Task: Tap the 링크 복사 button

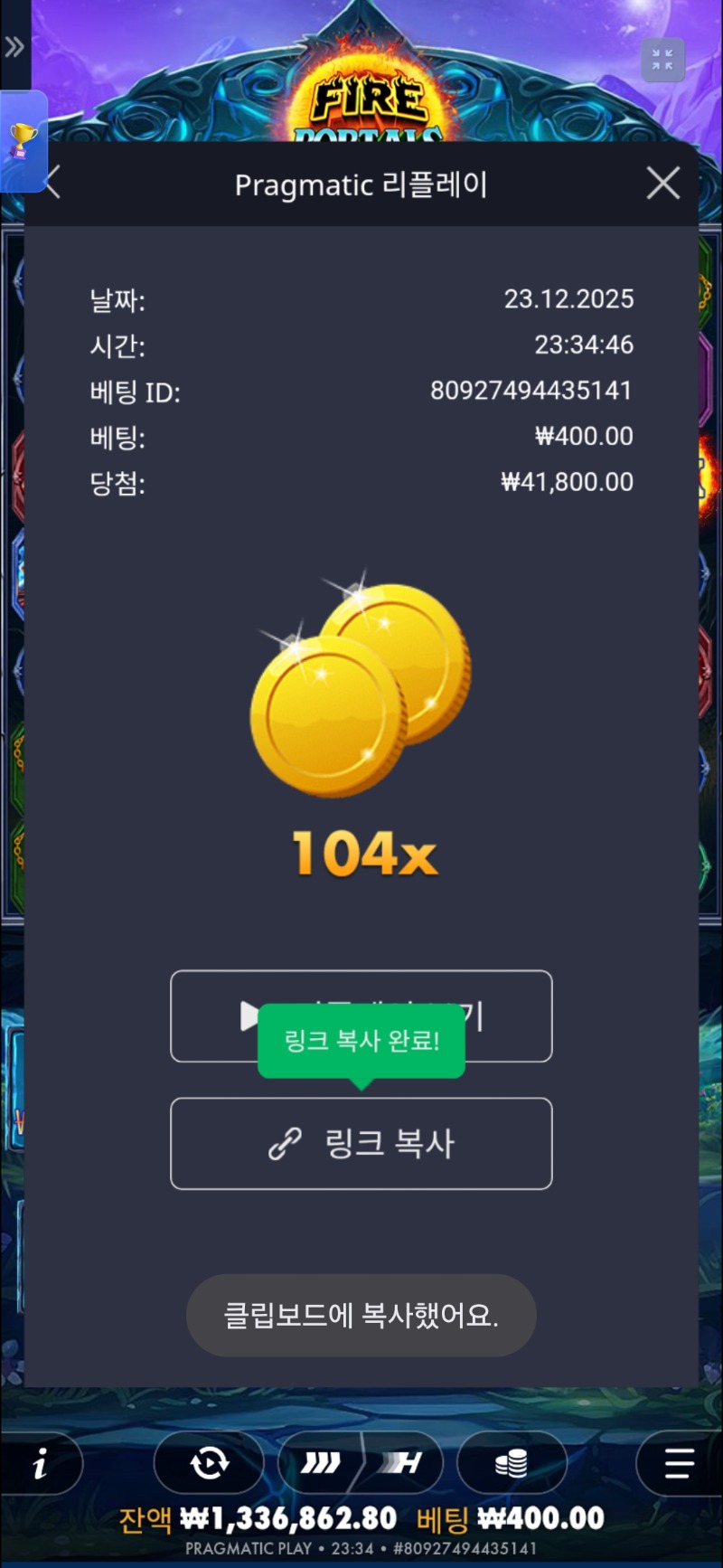Action: coord(361,1143)
